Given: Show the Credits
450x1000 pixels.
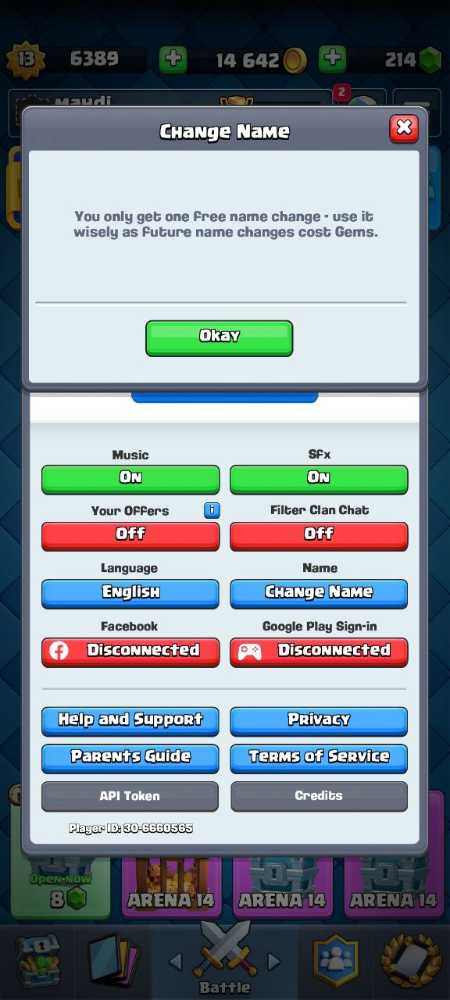Looking at the screenshot, I should coord(319,797).
